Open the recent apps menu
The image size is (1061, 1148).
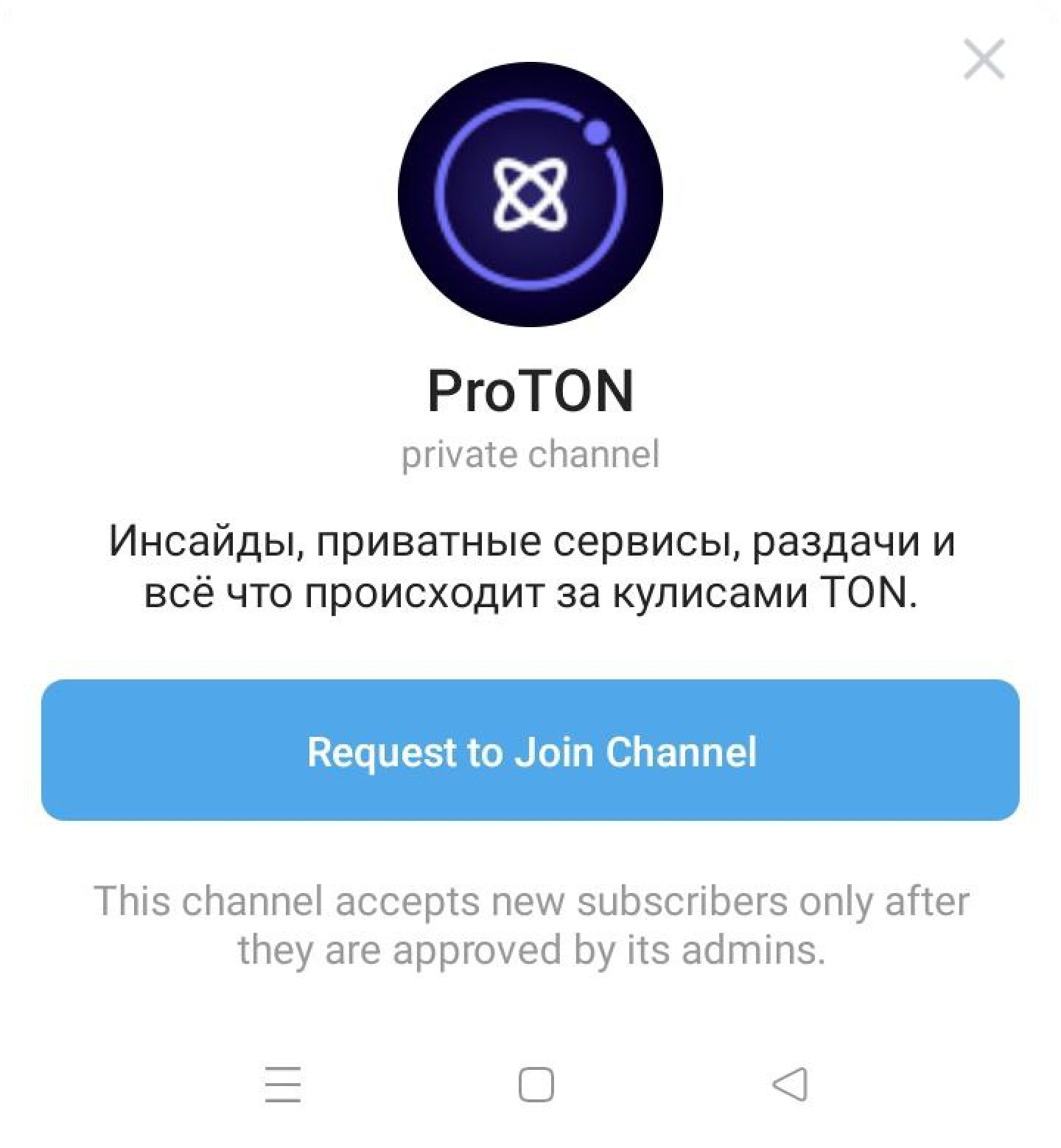(283, 1084)
